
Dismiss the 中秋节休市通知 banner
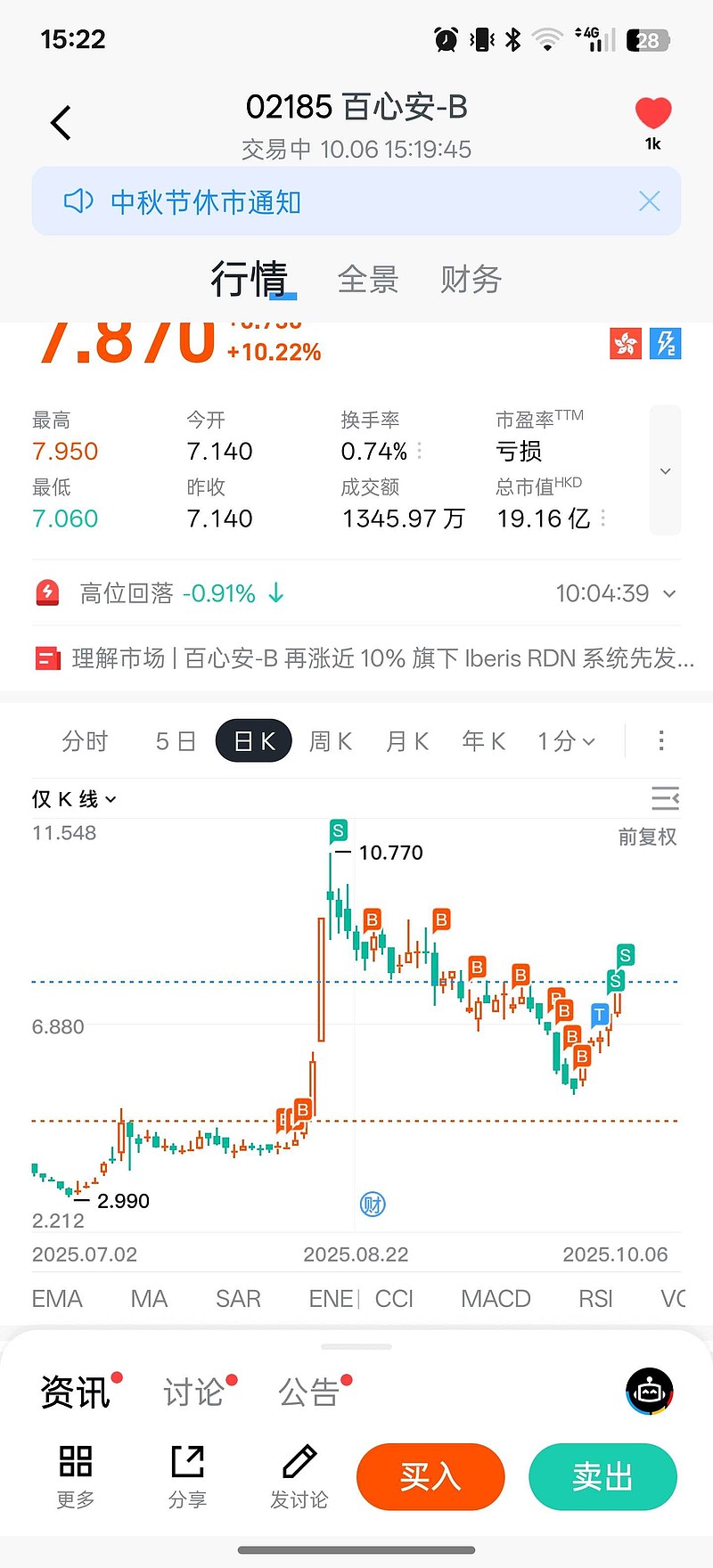650,201
